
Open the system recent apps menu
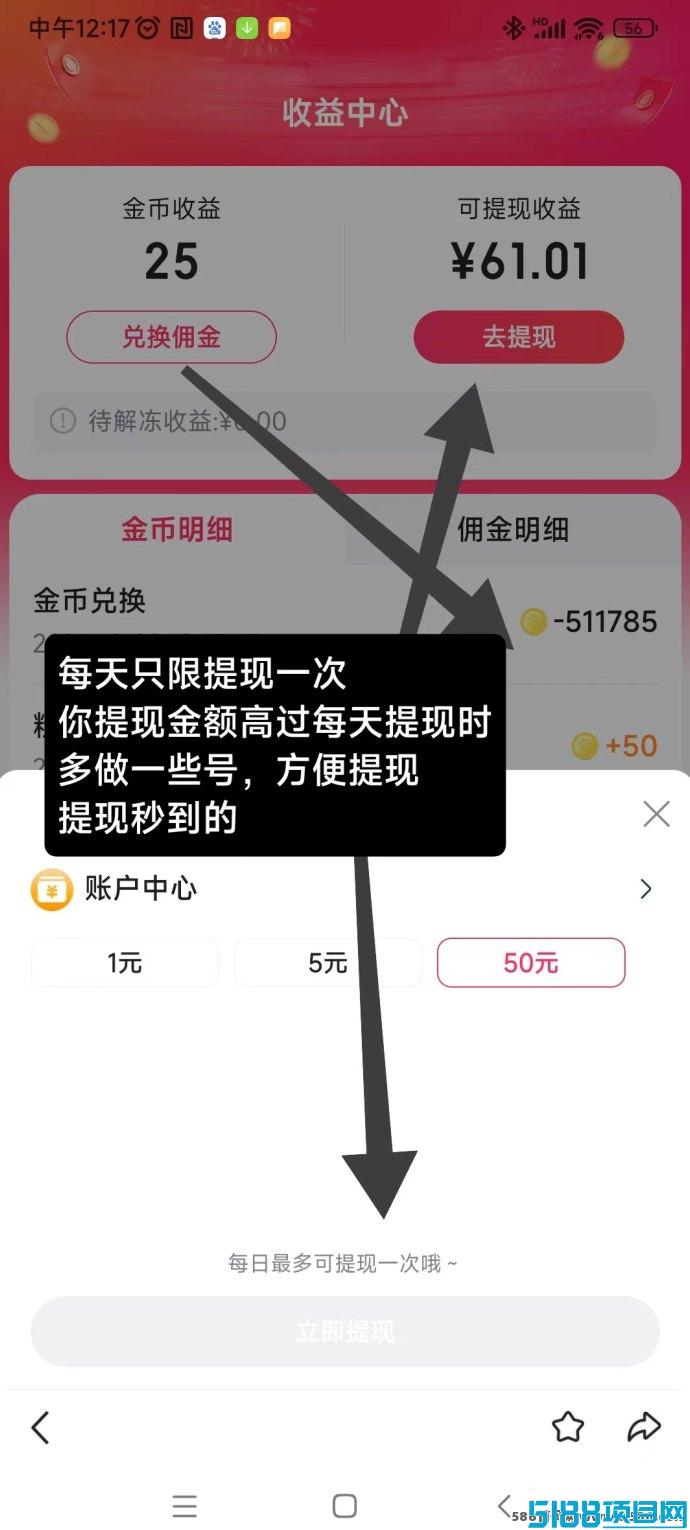click(185, 1505)
